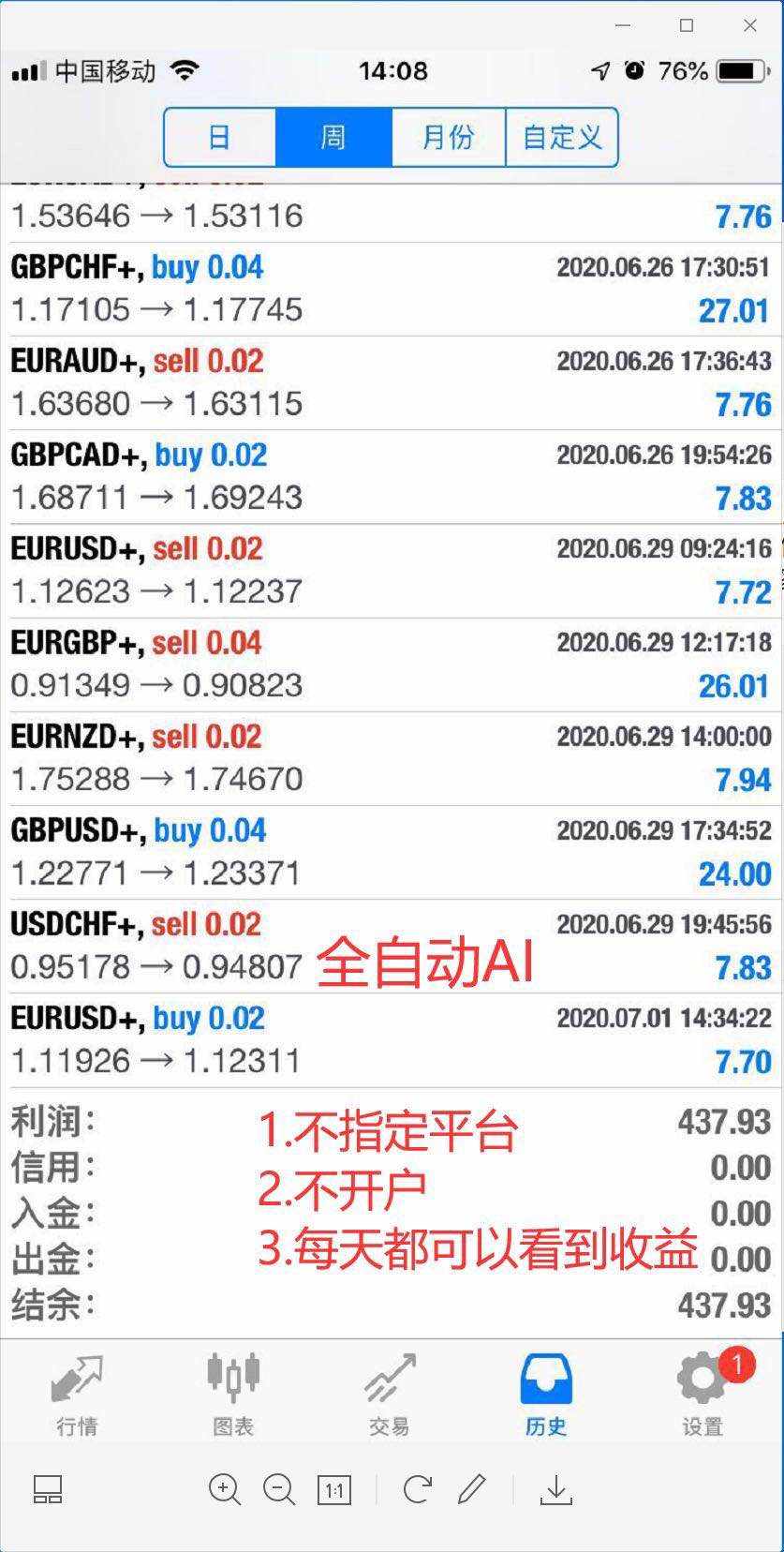Download the image
784x1552 pixels.
pyautogui.click(x=556, y=1489)
